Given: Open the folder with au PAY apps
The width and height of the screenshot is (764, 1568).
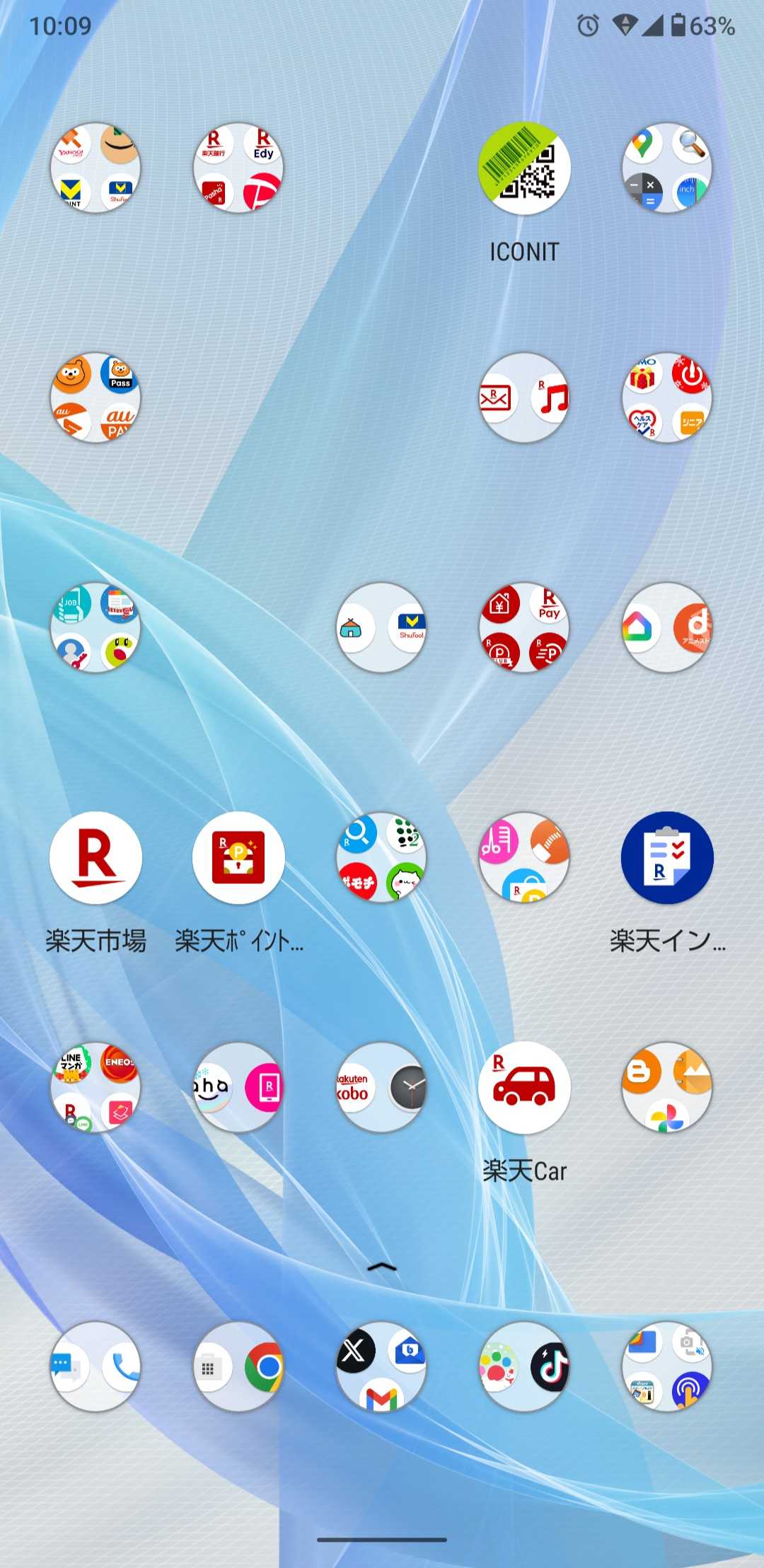Looking at the screenshot, I should click(95, 397).
